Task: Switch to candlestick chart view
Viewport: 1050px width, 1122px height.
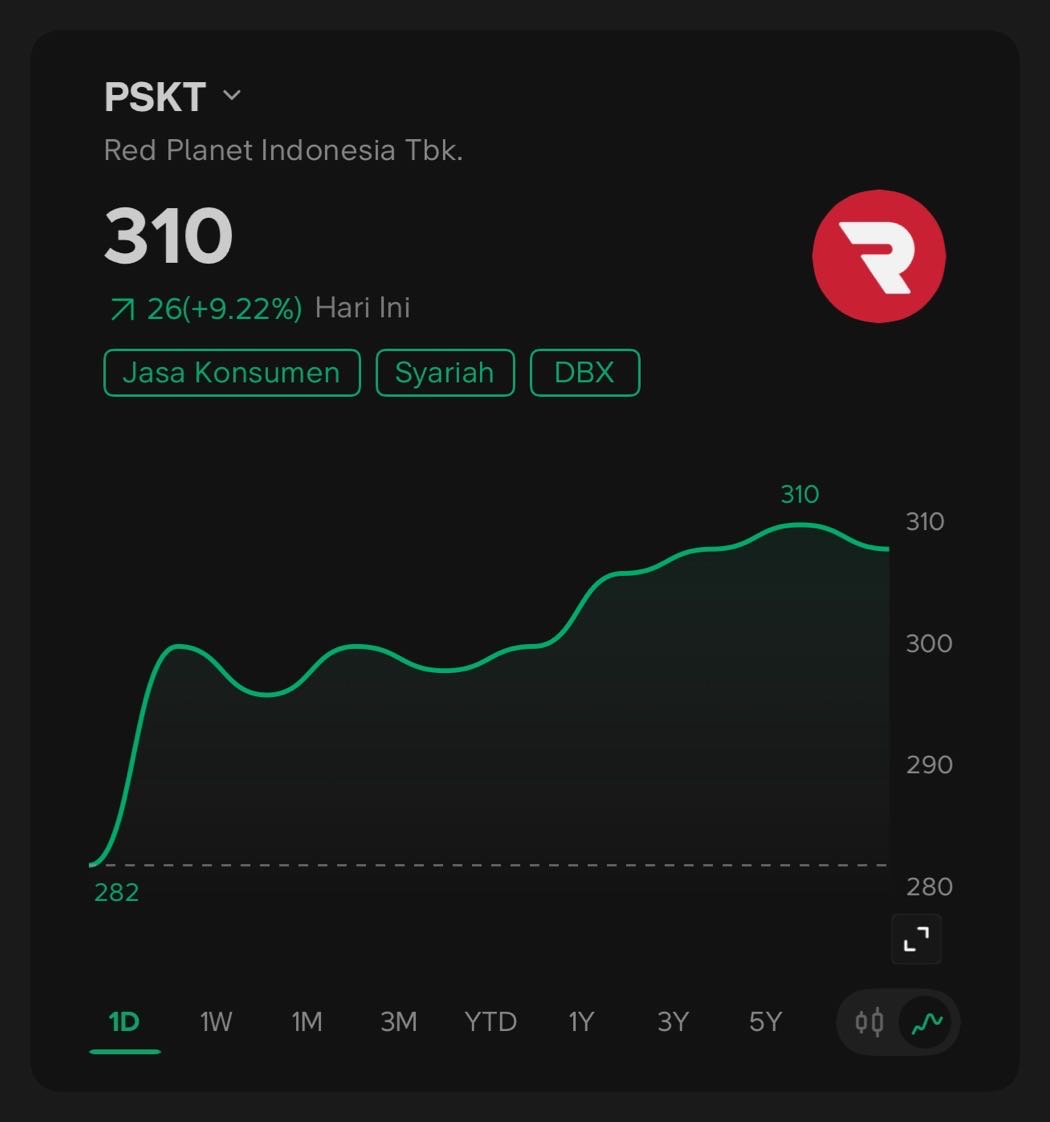Action: [869, 1022]
